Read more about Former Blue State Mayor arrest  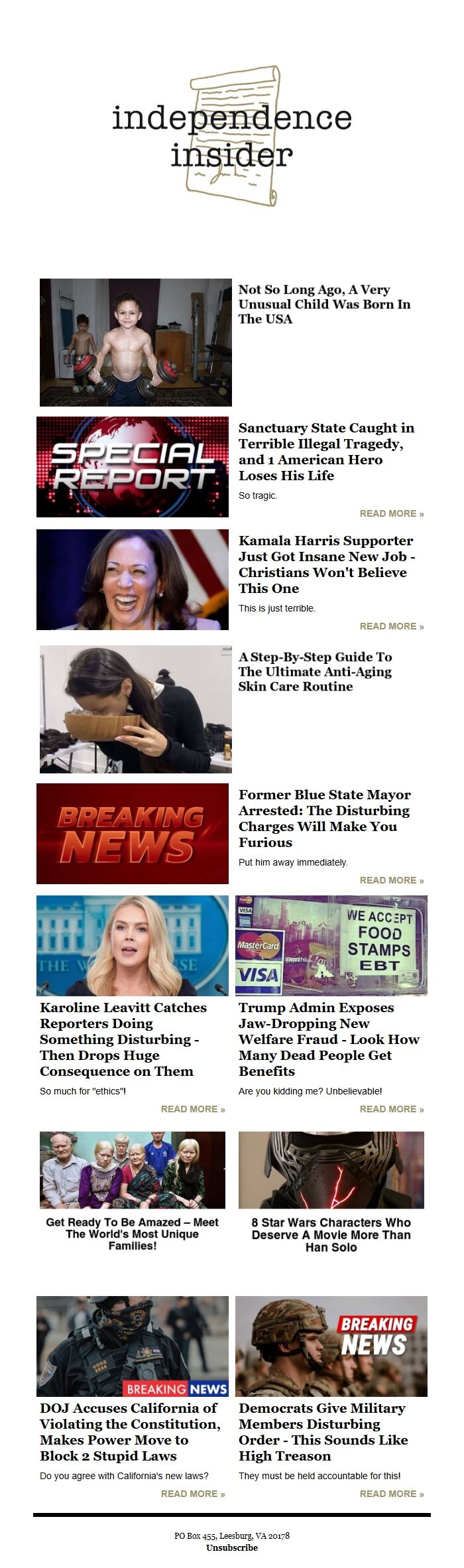pos(391,880)
